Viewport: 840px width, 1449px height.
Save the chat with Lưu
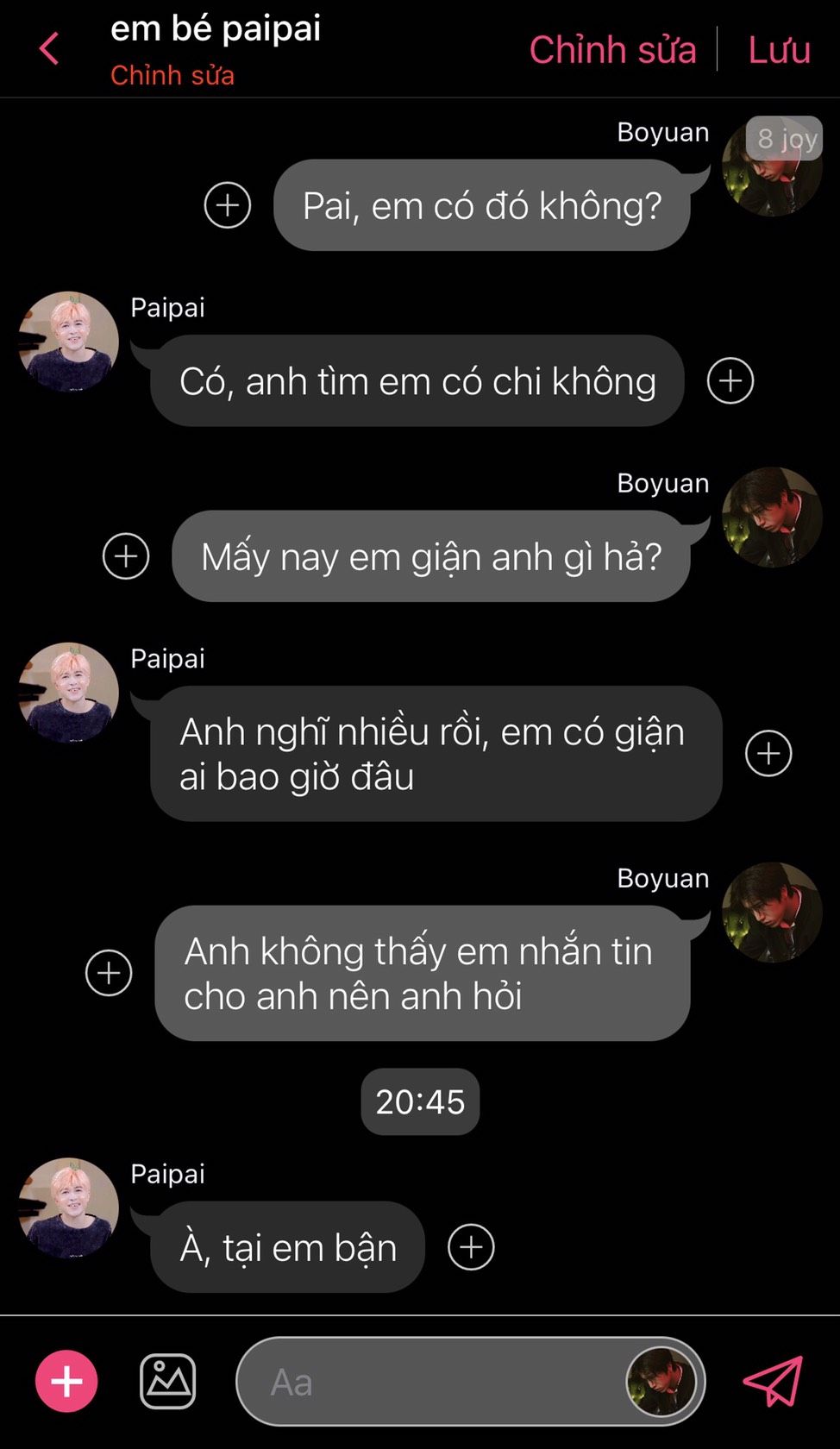point(779,50)
